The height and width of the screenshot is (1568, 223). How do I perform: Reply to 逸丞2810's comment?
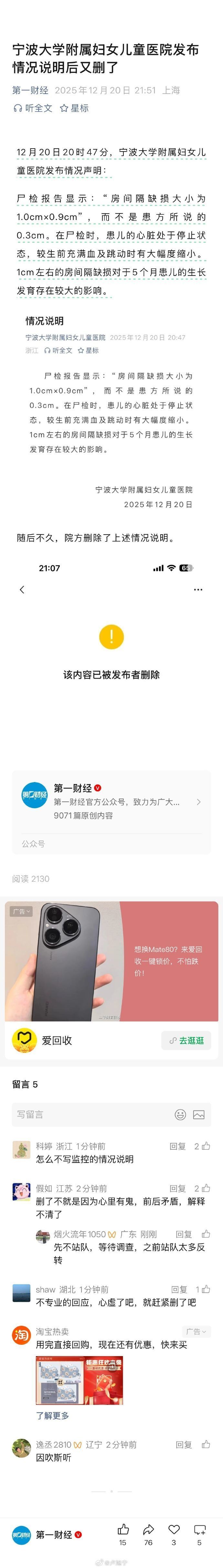point(183,1444)
